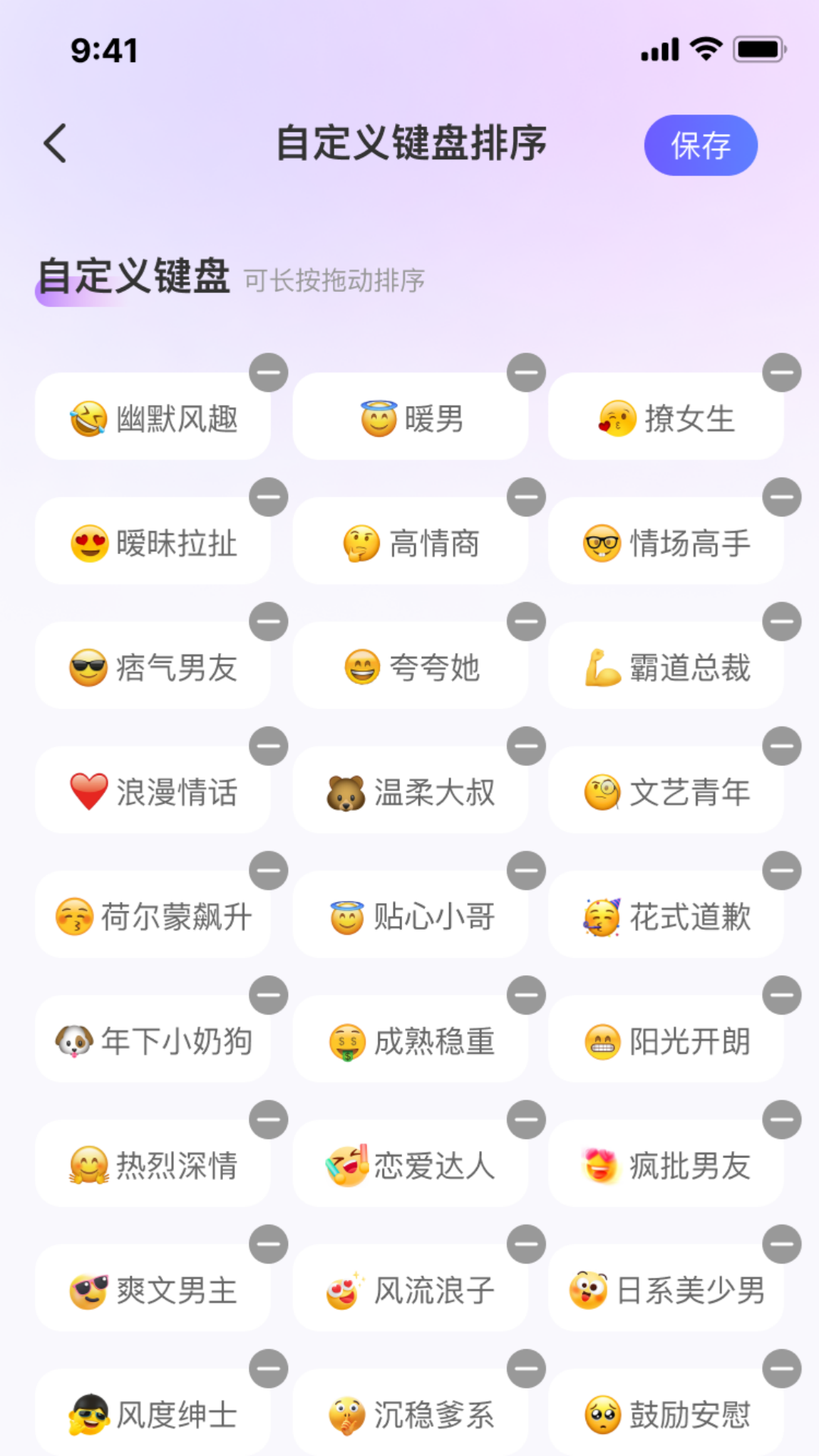
Task: Select the 恋爱达人 chip
Action: tap(410, 1164)
